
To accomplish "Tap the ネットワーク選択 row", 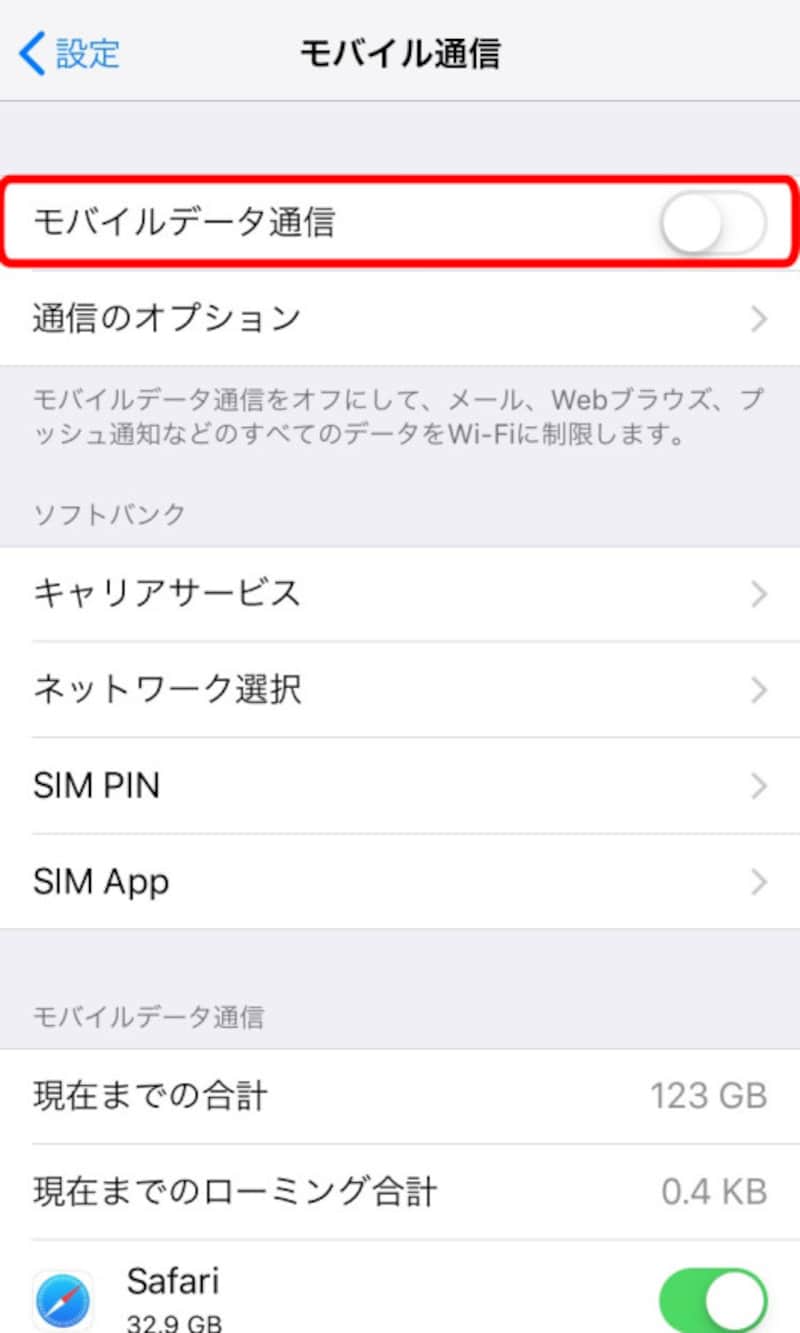I will [400, 690].
